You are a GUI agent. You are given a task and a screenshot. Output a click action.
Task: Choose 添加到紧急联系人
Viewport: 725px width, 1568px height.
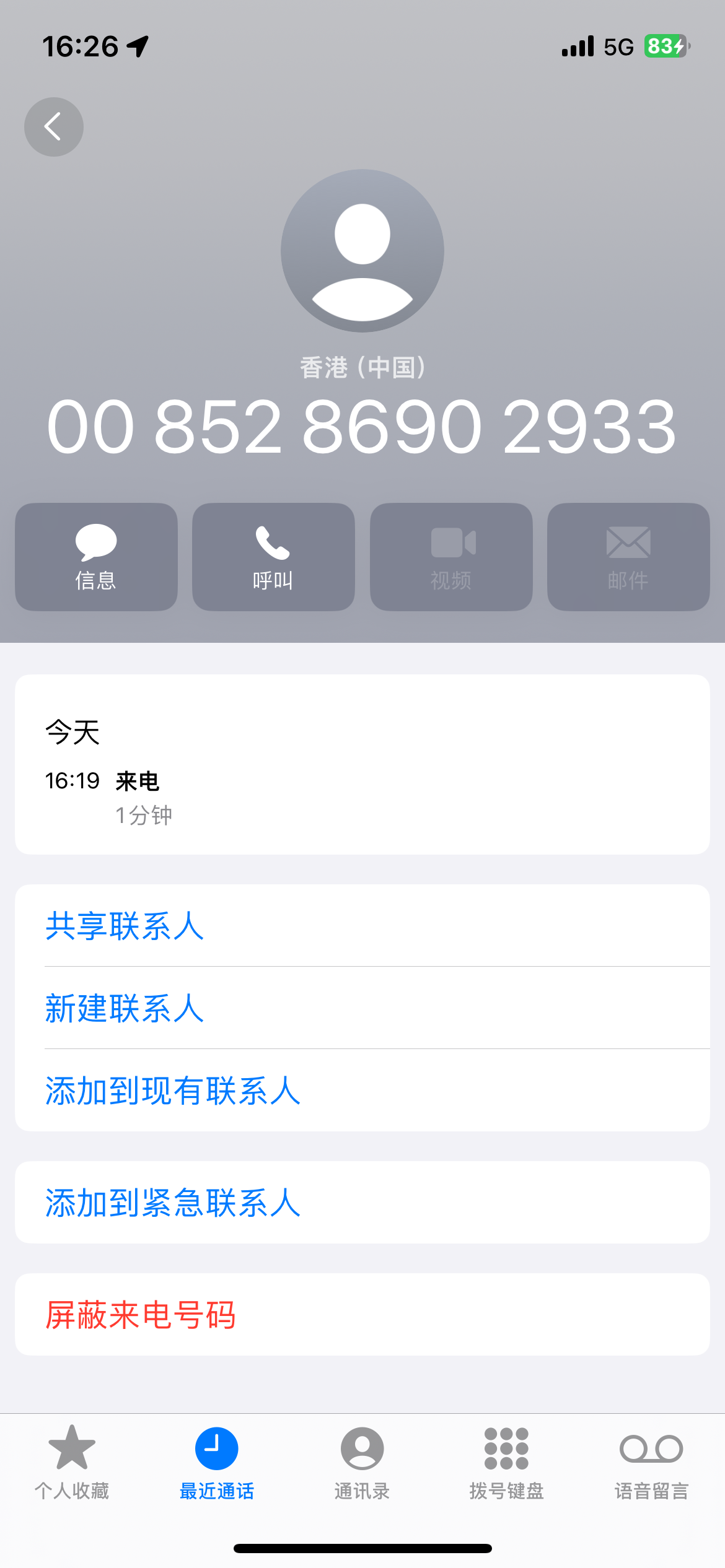pyautogui.click(x=172, y=1203)
